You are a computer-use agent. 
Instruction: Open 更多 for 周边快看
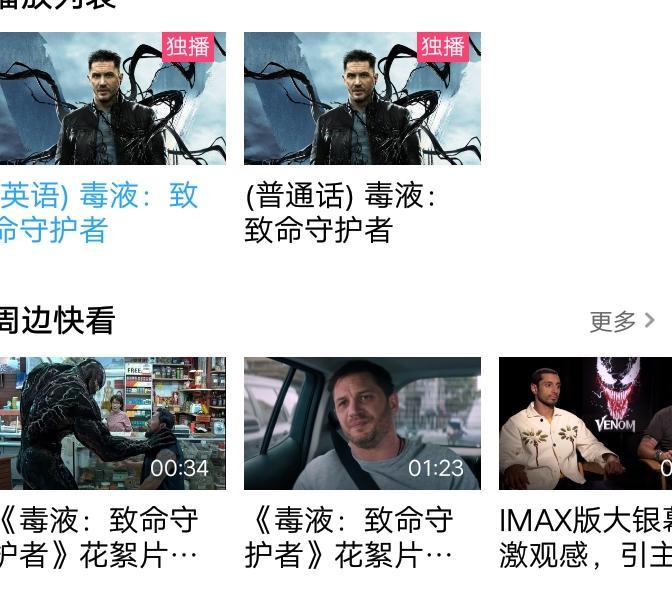[621, 321]
